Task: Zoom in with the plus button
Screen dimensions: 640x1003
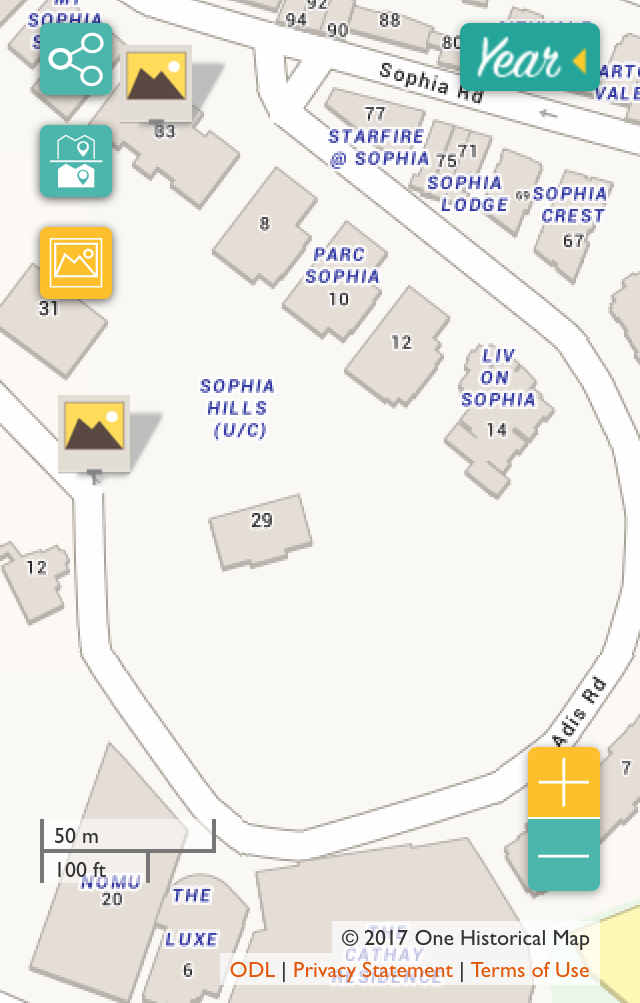Action: point(564,783)
